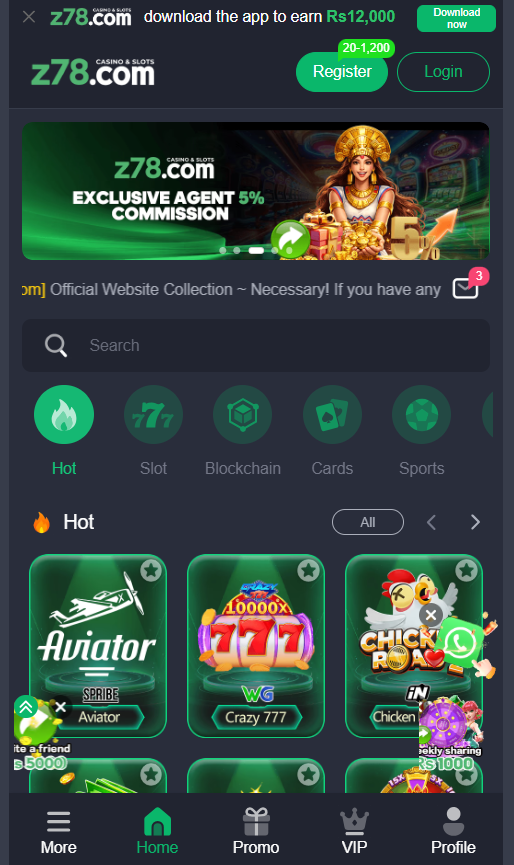Screen dimensions: 514x865
Task: Open the exclusive agent commission banner
Action: pos(256,191)
